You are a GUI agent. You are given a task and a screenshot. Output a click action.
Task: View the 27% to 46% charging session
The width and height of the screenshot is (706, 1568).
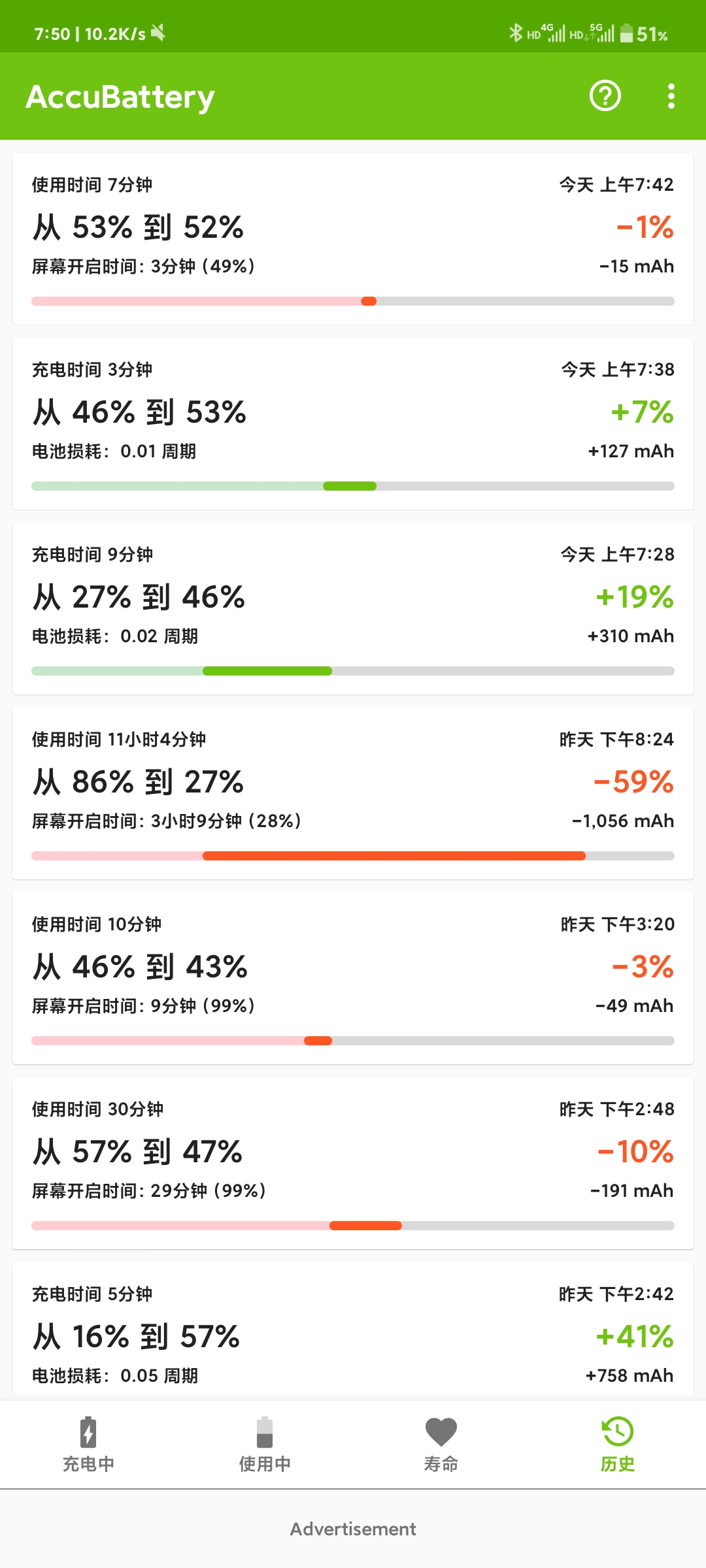pos(353,609)
